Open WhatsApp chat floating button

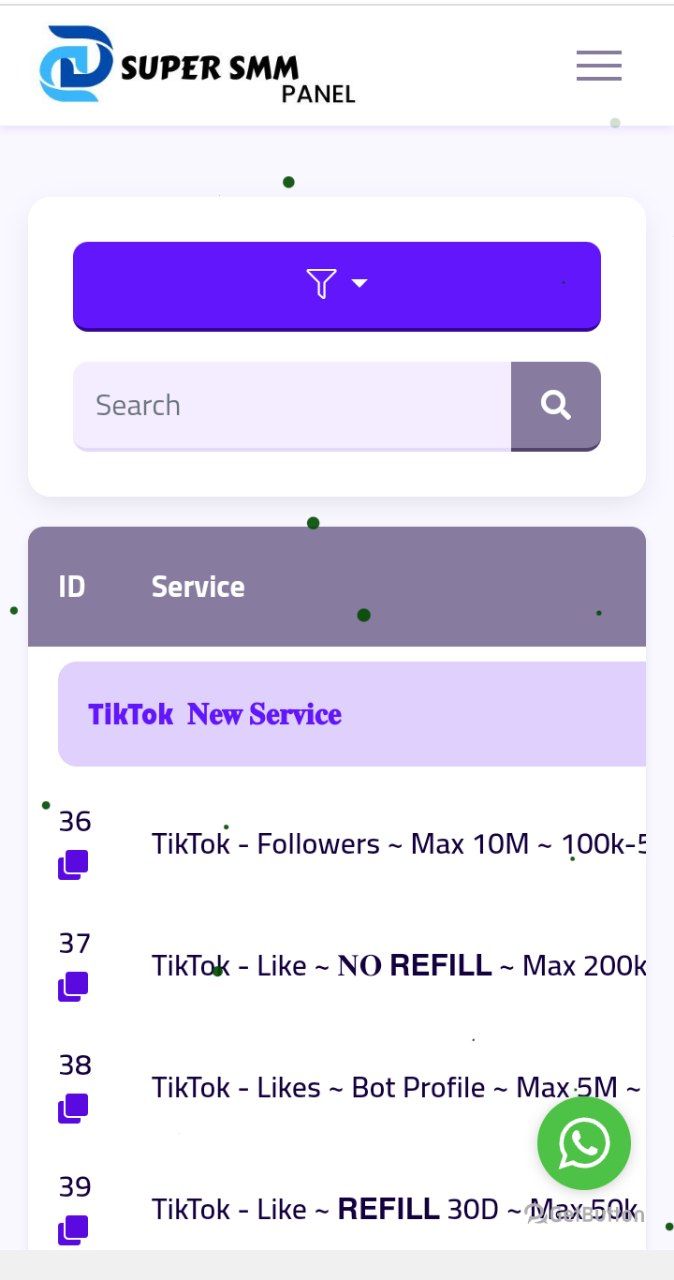(584, 1143)
